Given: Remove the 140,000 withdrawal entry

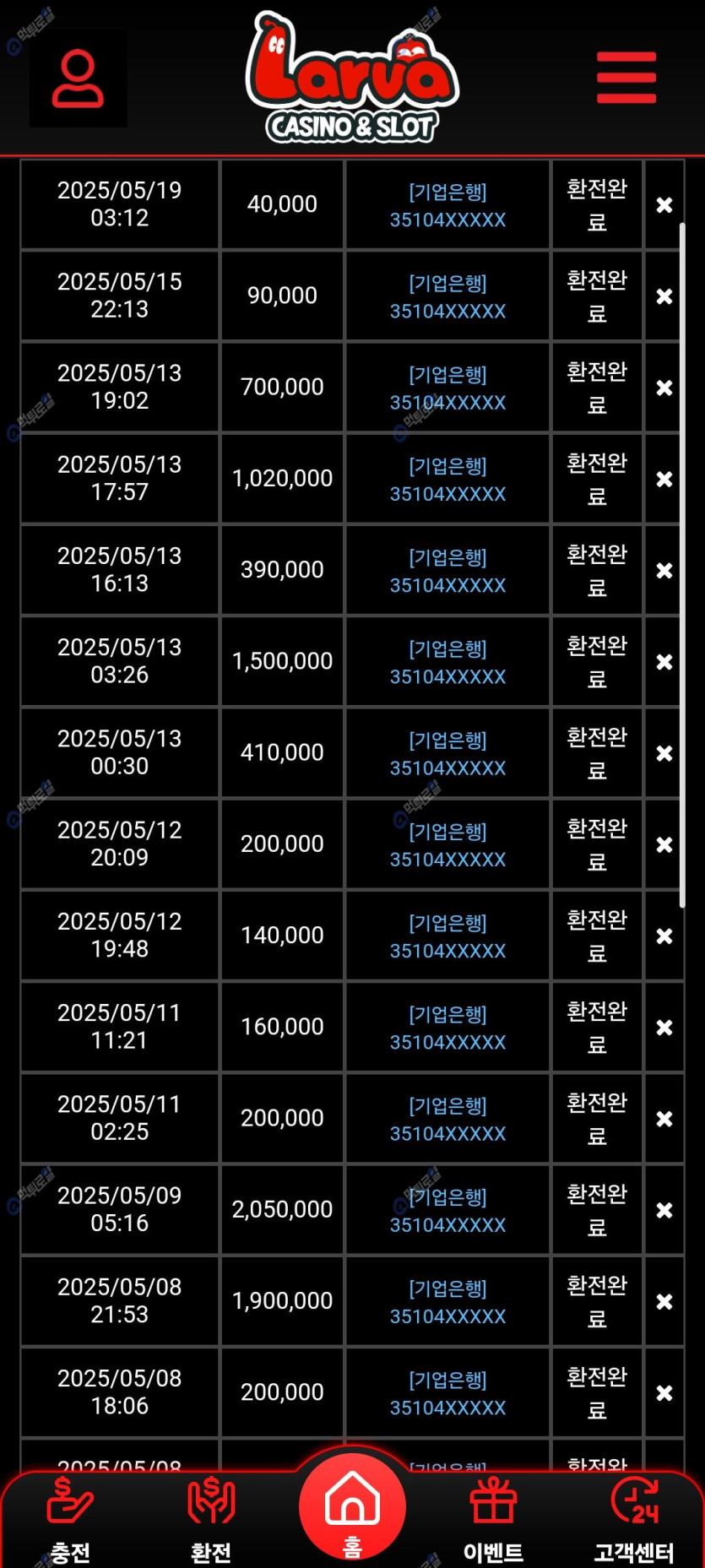Looking at the screenshot, I should (664, 936).
